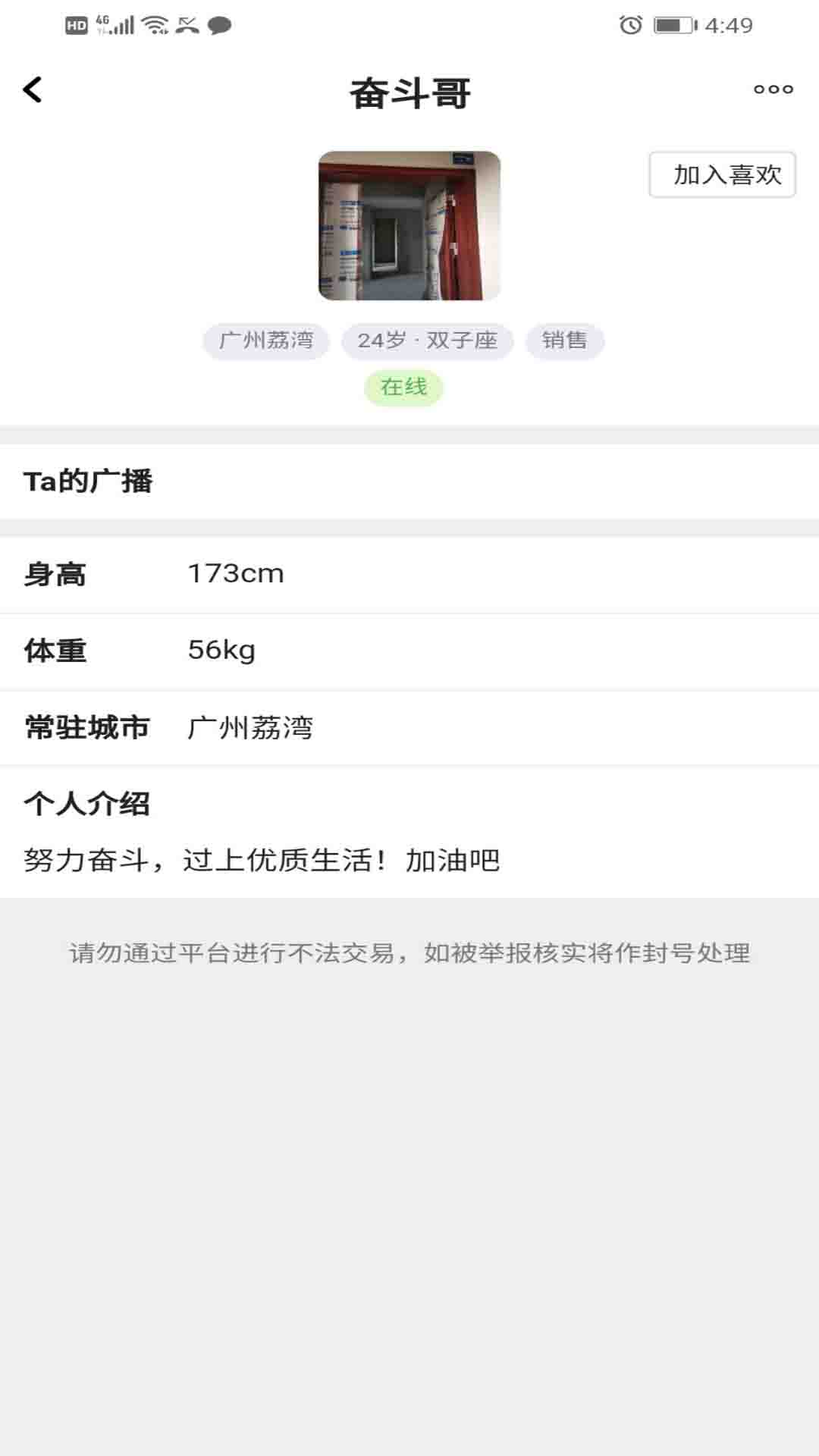This screenshot has width=819, height=1456.
Task: Tap the 加入喜欢 button
Action: [722, 174]
